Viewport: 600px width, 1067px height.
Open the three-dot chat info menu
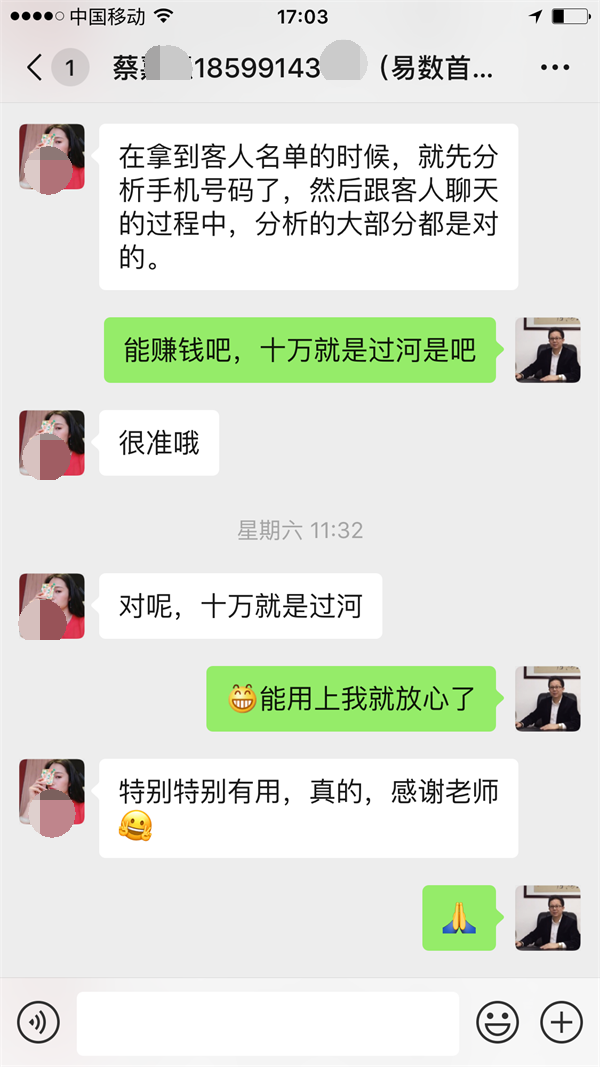(554, 68)
